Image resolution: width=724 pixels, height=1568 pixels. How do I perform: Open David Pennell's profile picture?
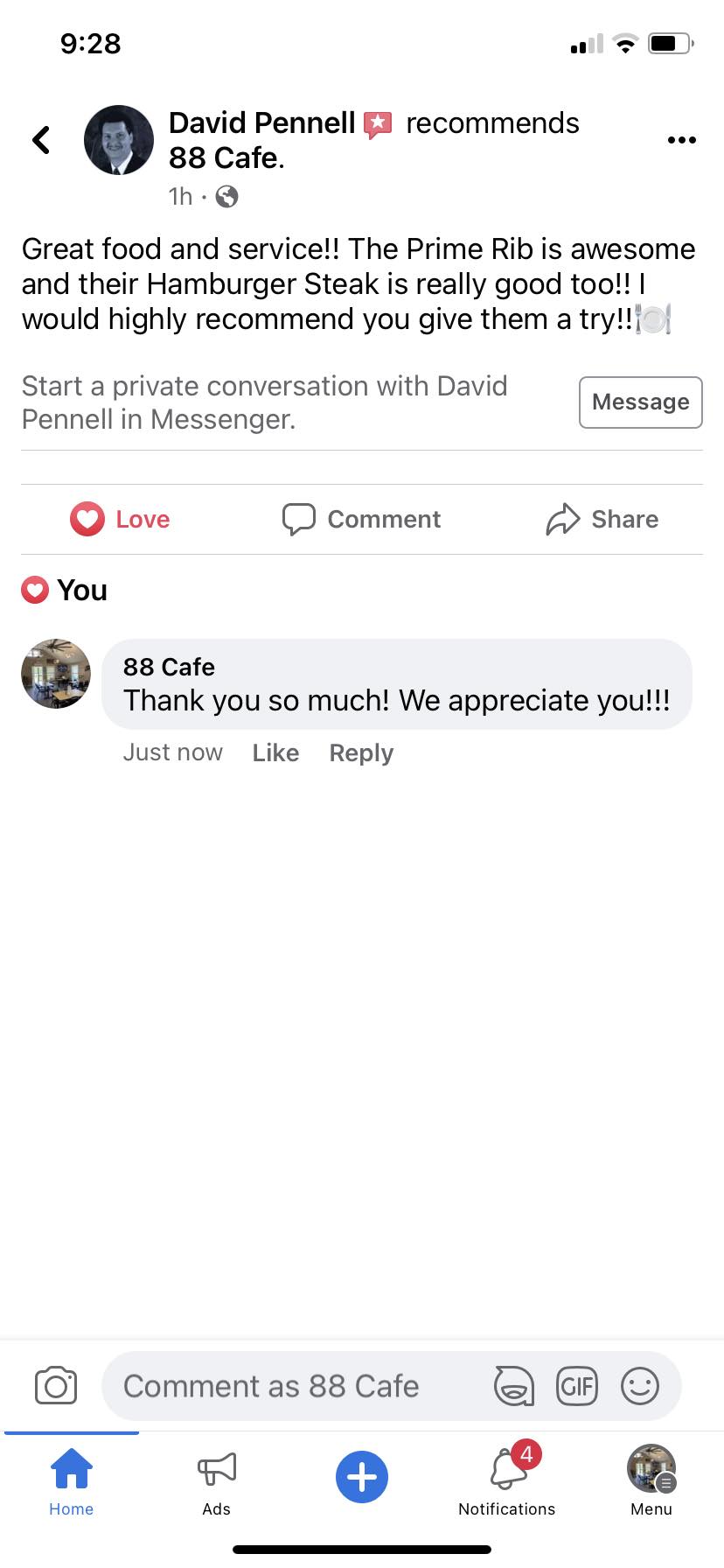pos(118,140)
